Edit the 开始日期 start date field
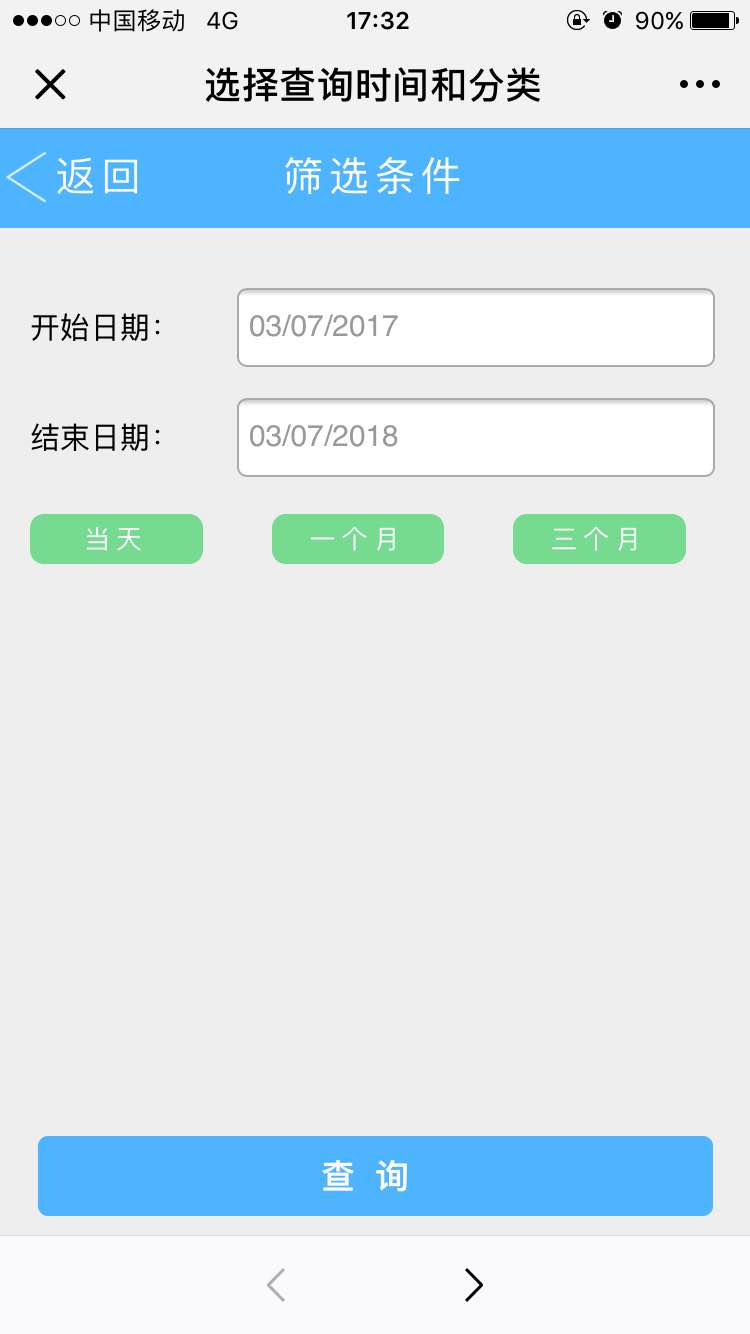Image resolution: width=750 pixels, height=1334 pixels. pos(475,327)
